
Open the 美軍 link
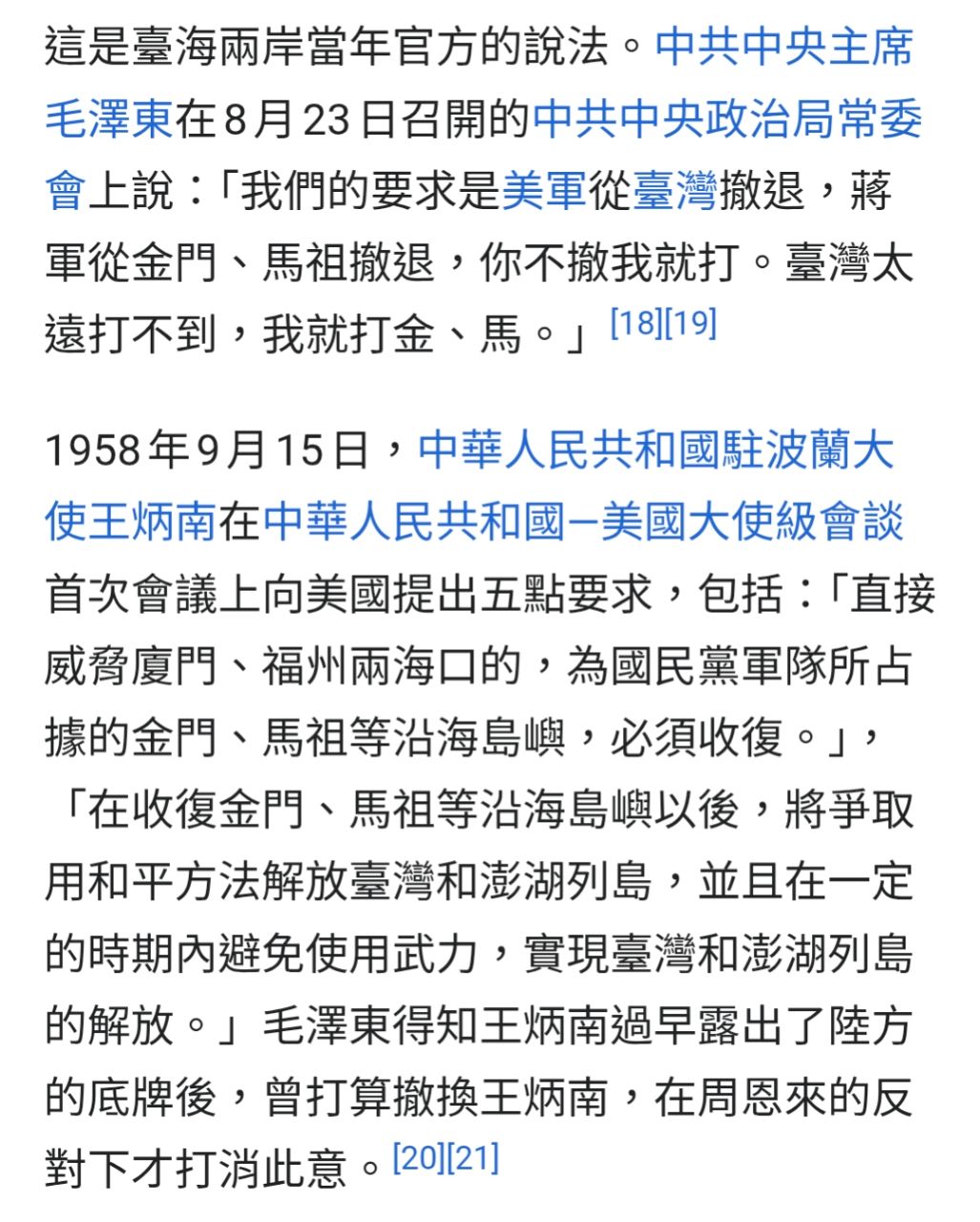click(x=544, y=190)
